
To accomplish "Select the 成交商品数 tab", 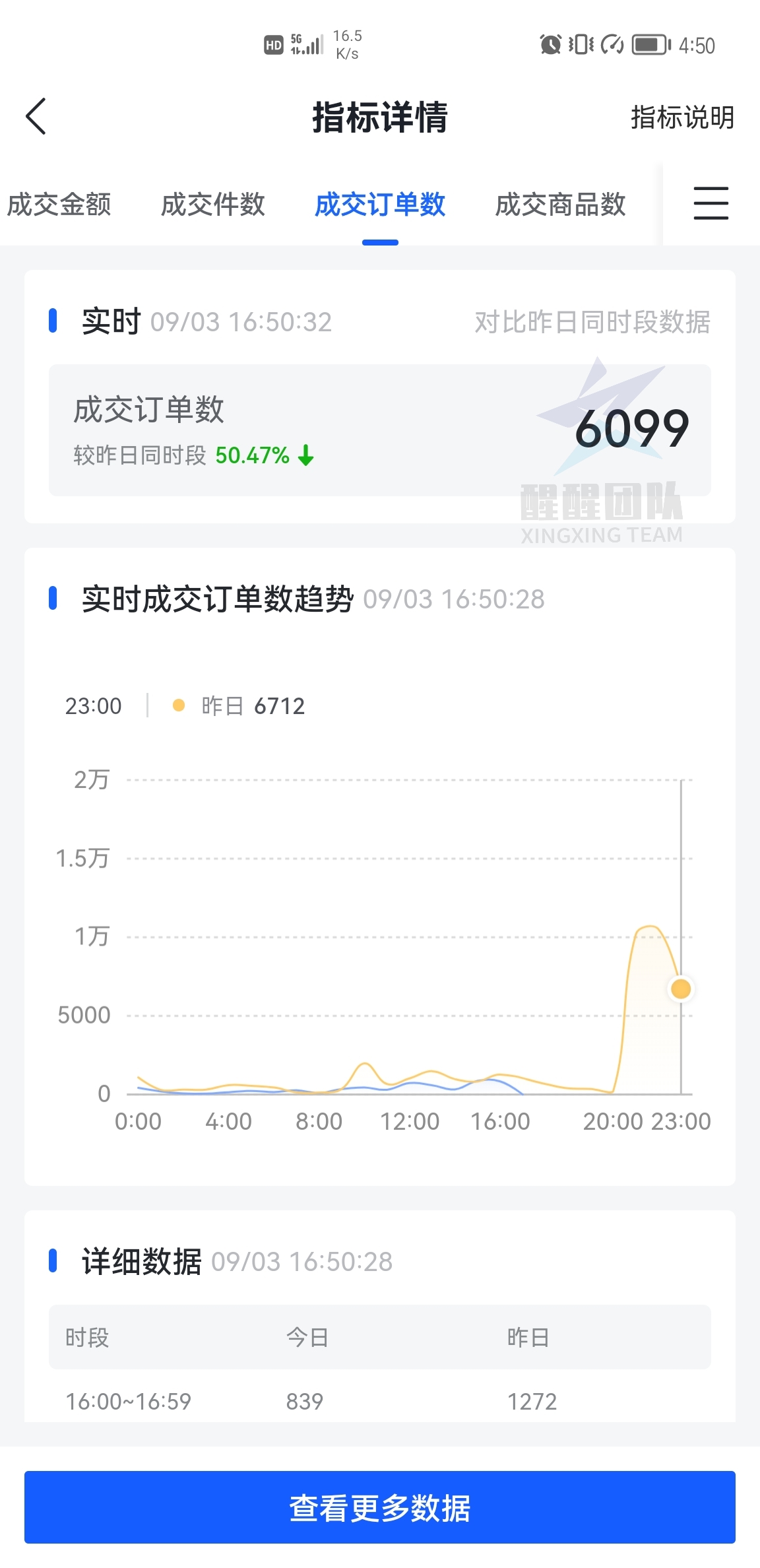I will pyautogui.click(x=559, y=205).
